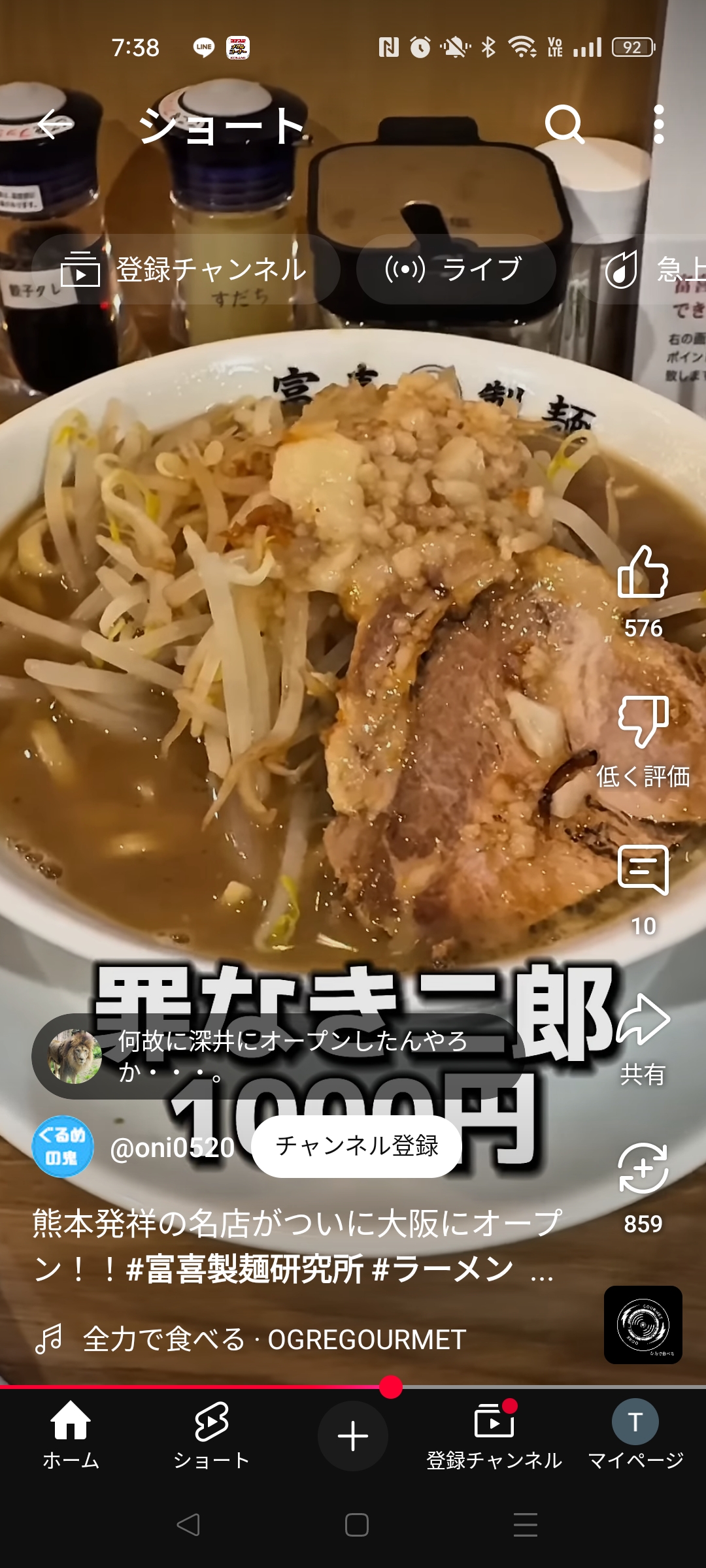The height and width of the screenshot is (1568, 706).
Task: Select the 登録チャンネル chip
Action: click(x=186, y=269)
